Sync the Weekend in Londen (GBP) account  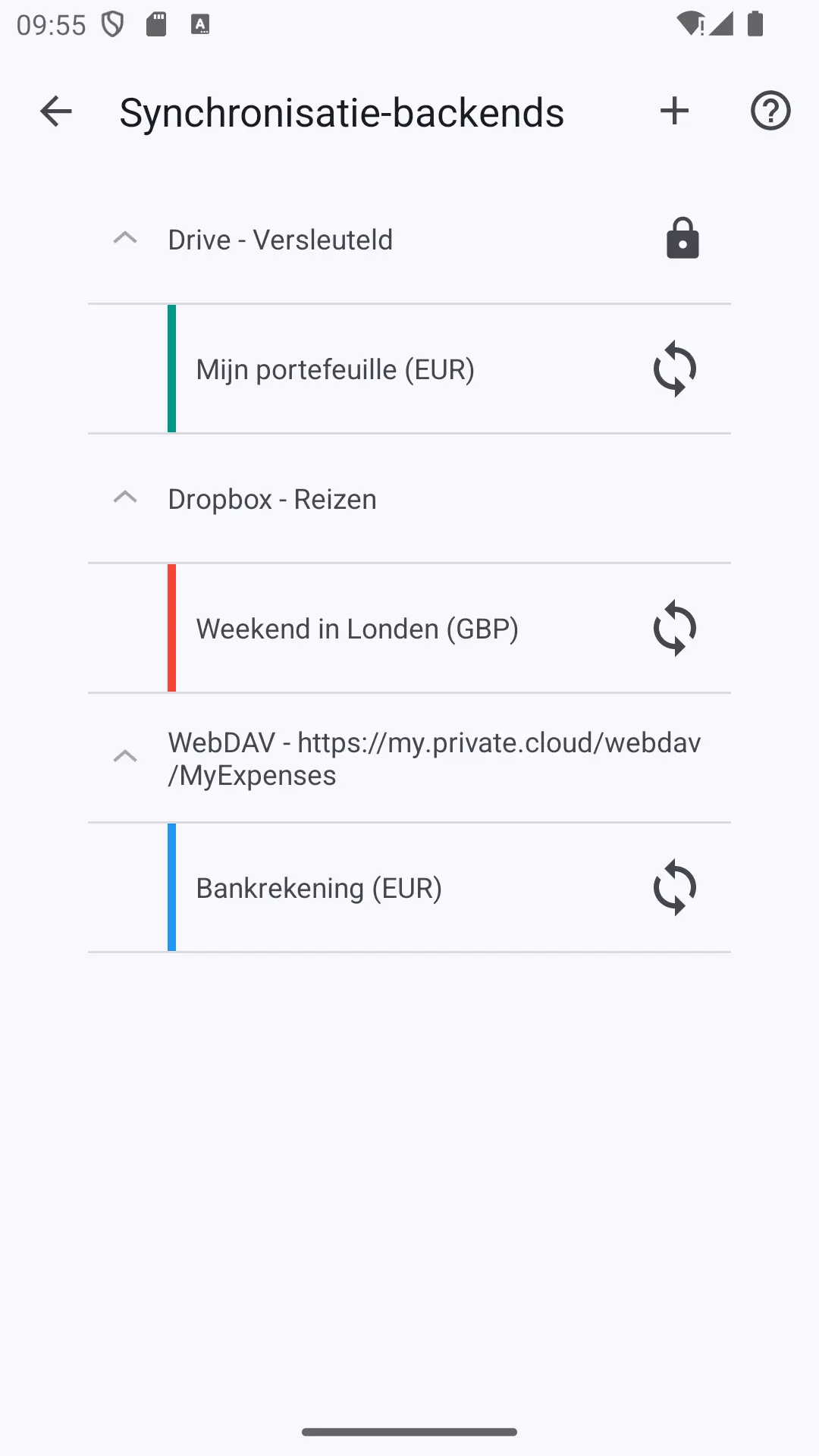[x=675, y=628]
